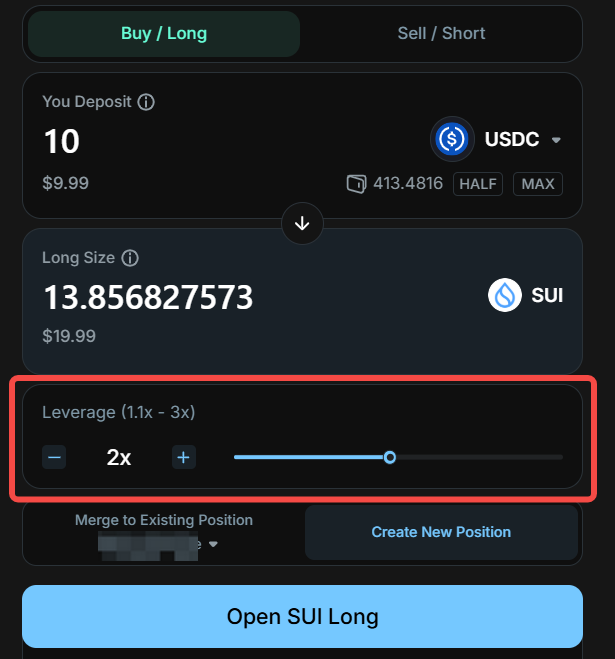Choose Create New Position
The width and height of the screenshot is (615, 659).
[441, 532]
